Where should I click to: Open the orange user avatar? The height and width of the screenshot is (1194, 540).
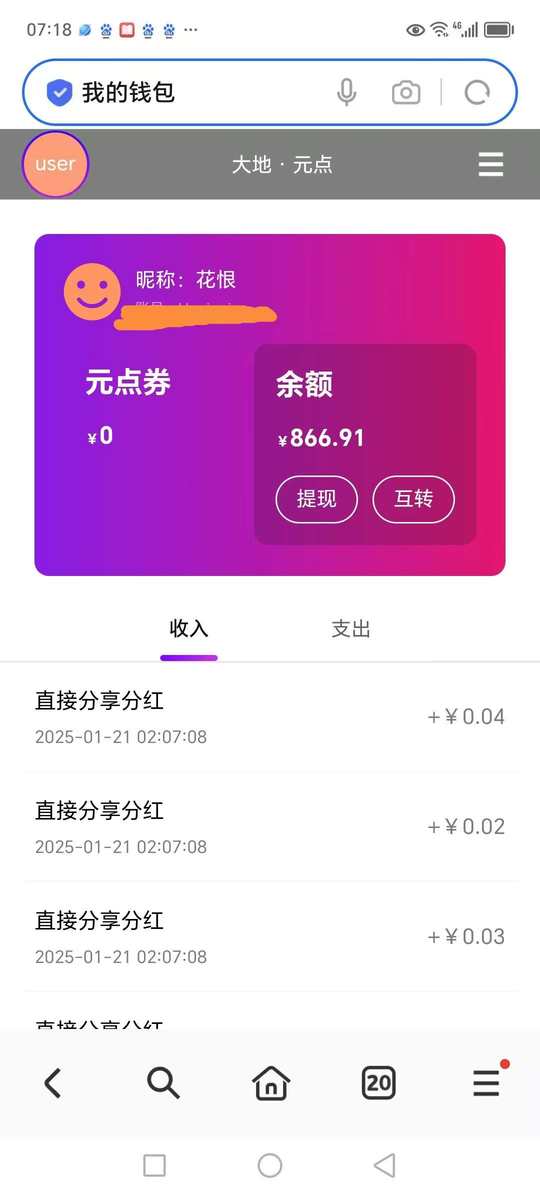tap(55, 164)
